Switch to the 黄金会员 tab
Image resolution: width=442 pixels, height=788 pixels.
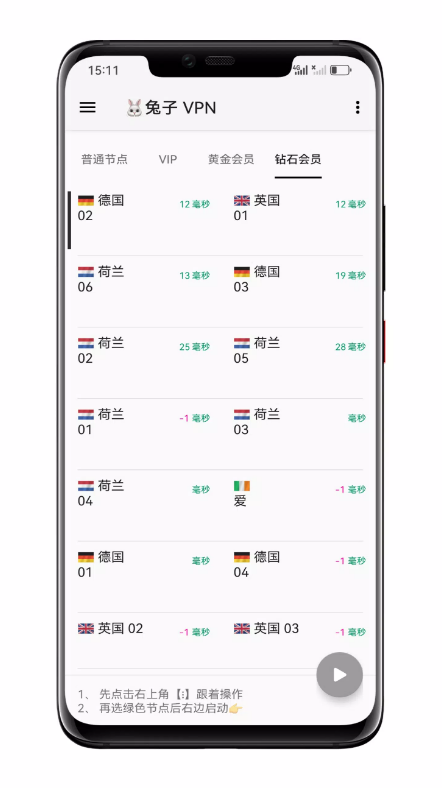coord(231,159)
